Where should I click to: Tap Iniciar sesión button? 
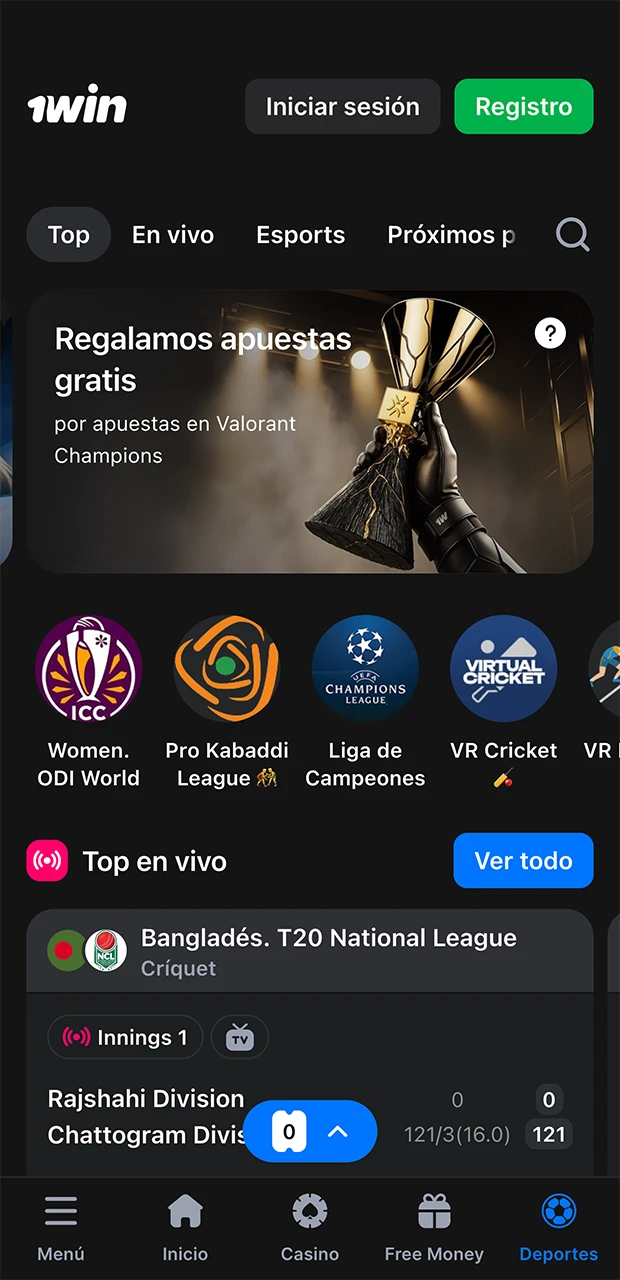coord(342,107)
